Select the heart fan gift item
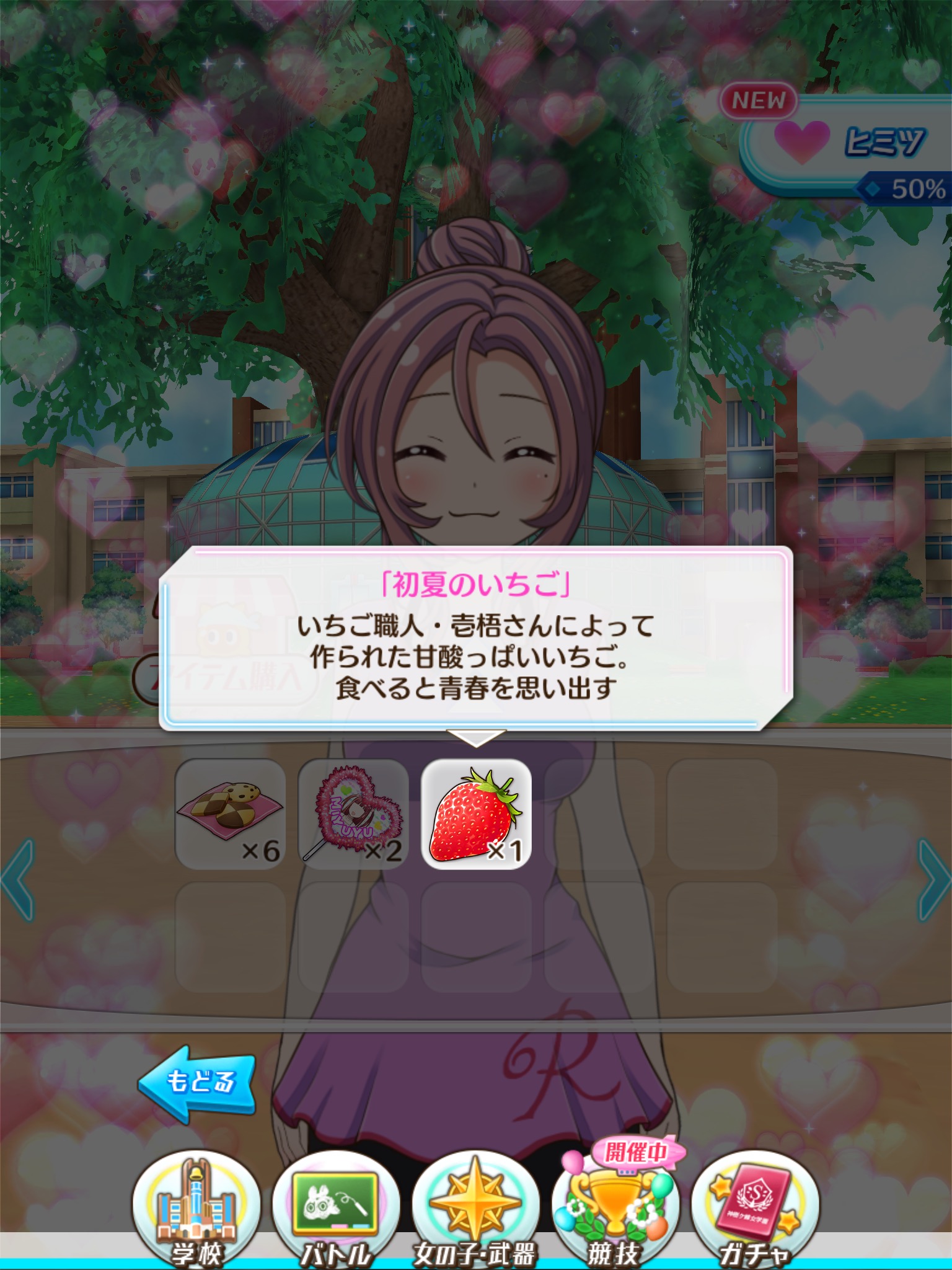 [x=353, y=813]
